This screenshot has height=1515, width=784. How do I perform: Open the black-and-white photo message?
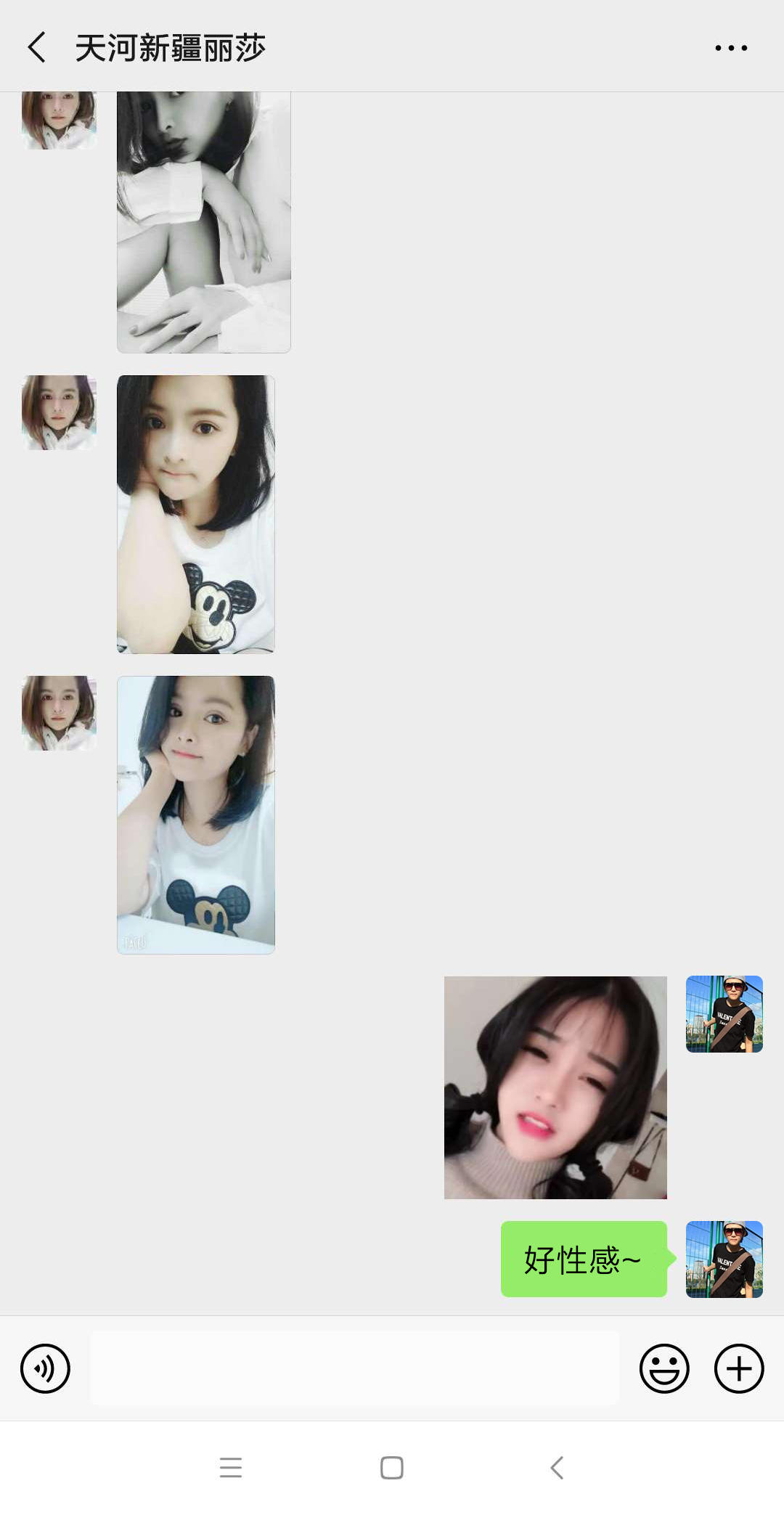pos(203,222)
